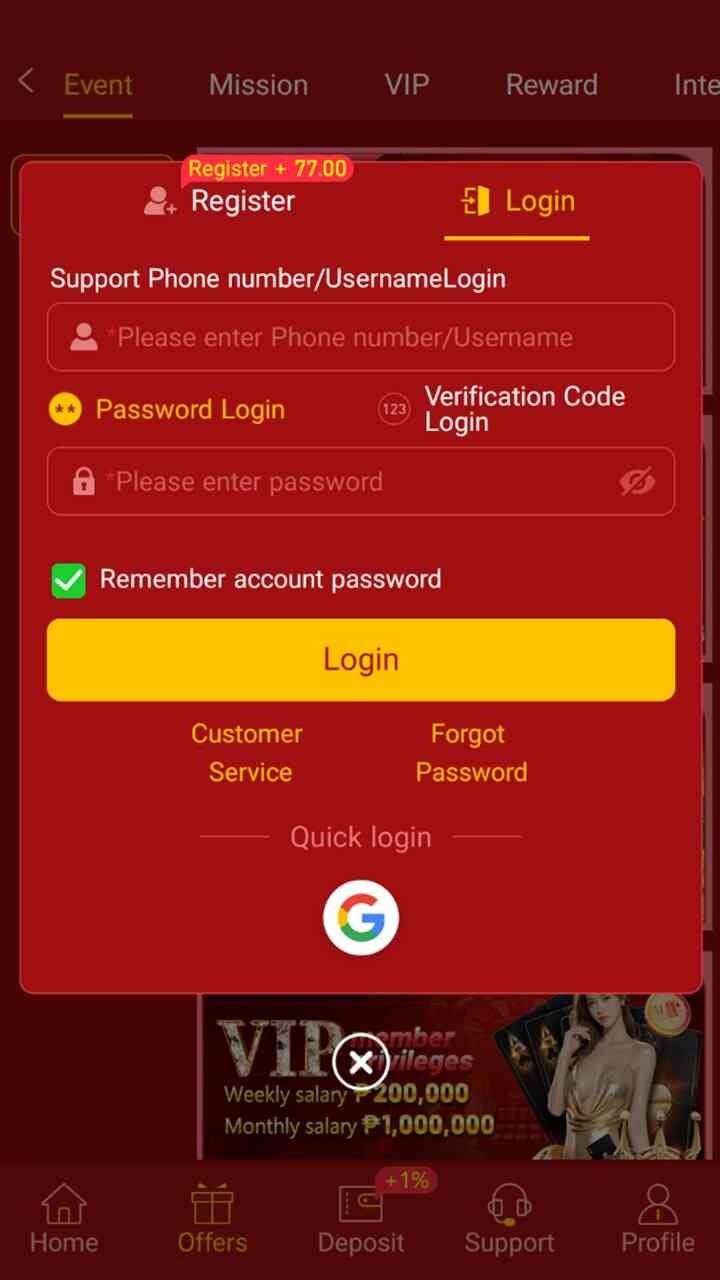Focus the phone number/username field
Screen dimensions: 720x1280
pos(361,337)
